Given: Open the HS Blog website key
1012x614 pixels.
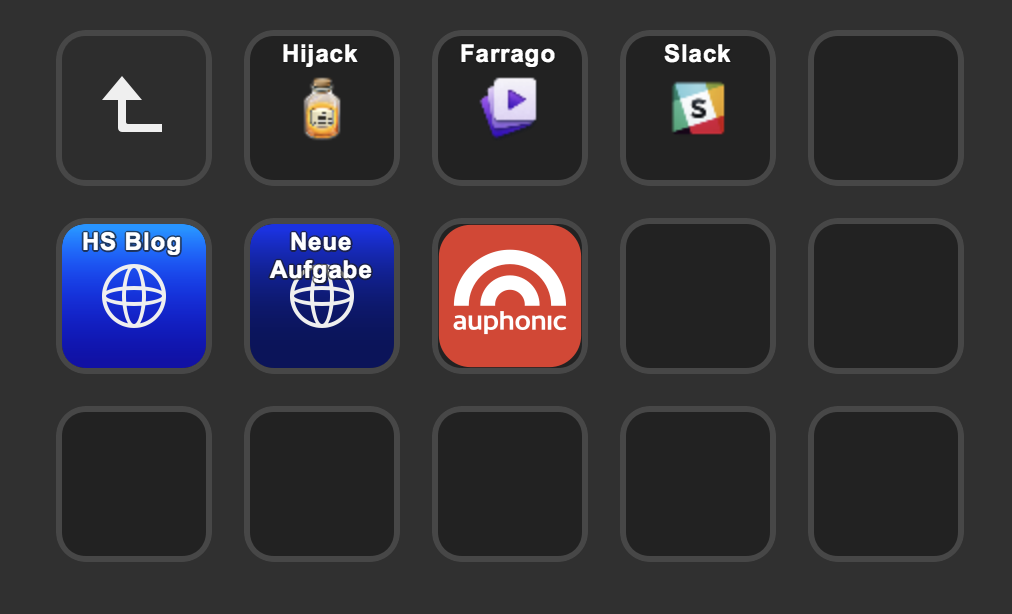Looking at the screenshot, I should tap(133, 296).
